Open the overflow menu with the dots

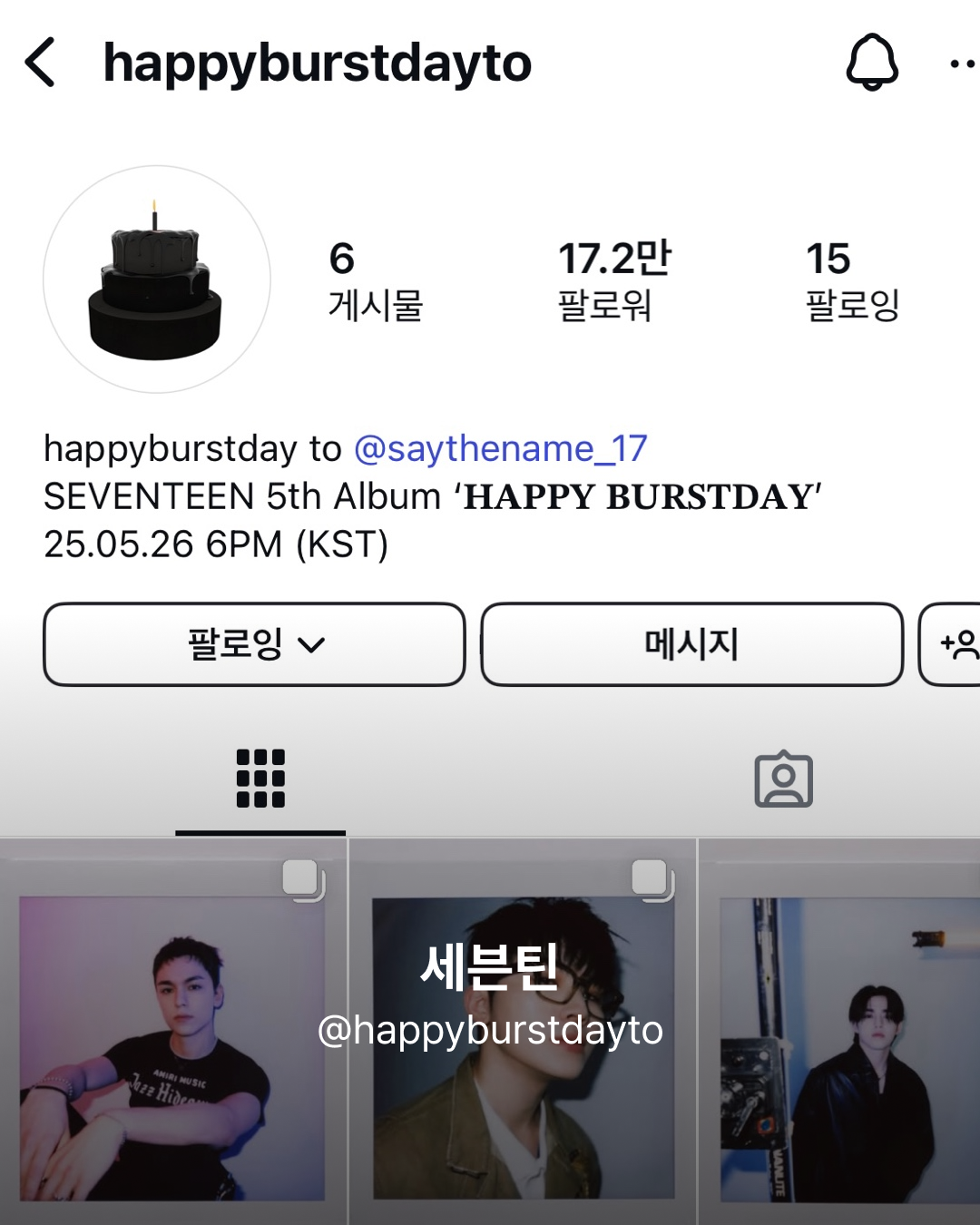coord(962,64)
